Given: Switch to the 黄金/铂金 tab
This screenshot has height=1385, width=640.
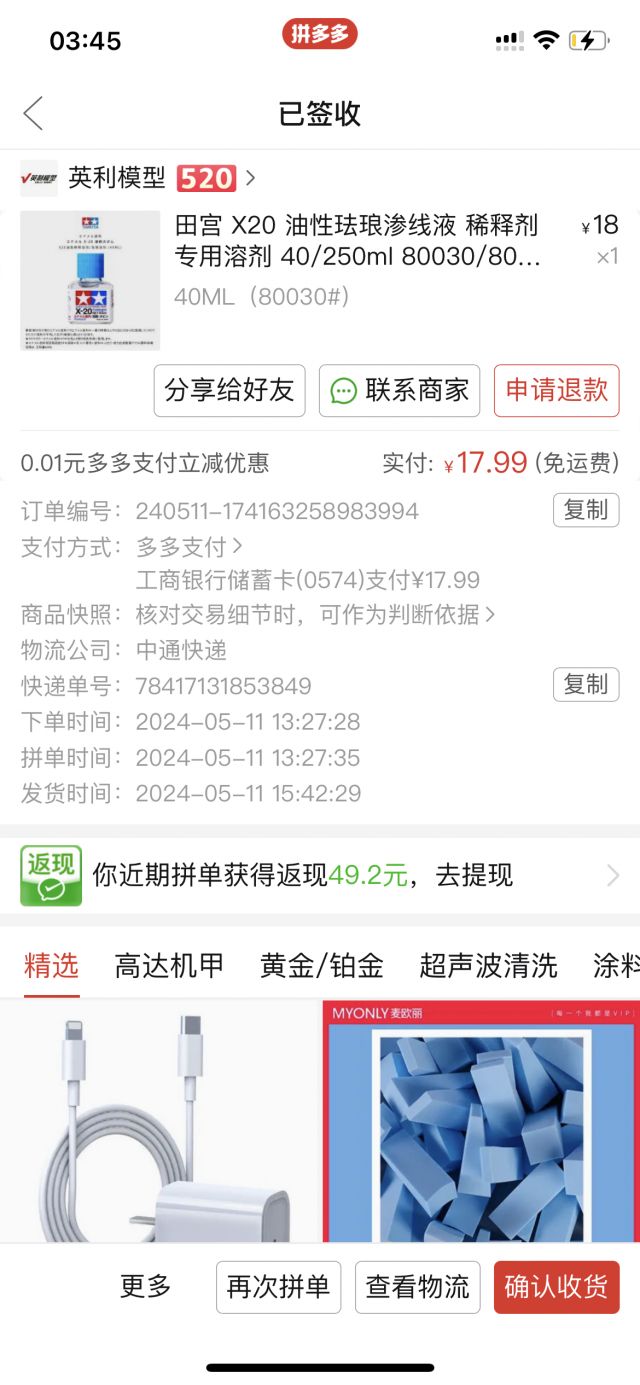Looking at the screenshot, I should 321,965.
